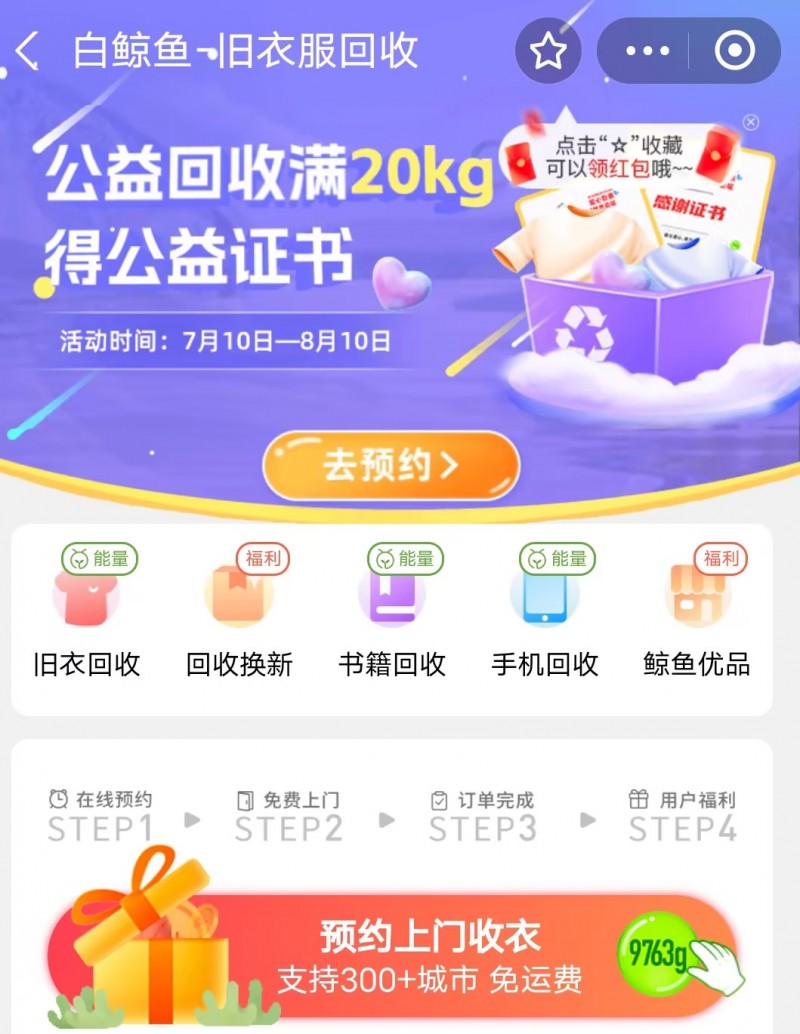Screen dimensions: 800x1034
Task: Tap the 书籍回收 book recycling icon
Action: pyautogui.click(x=394, y=600)
